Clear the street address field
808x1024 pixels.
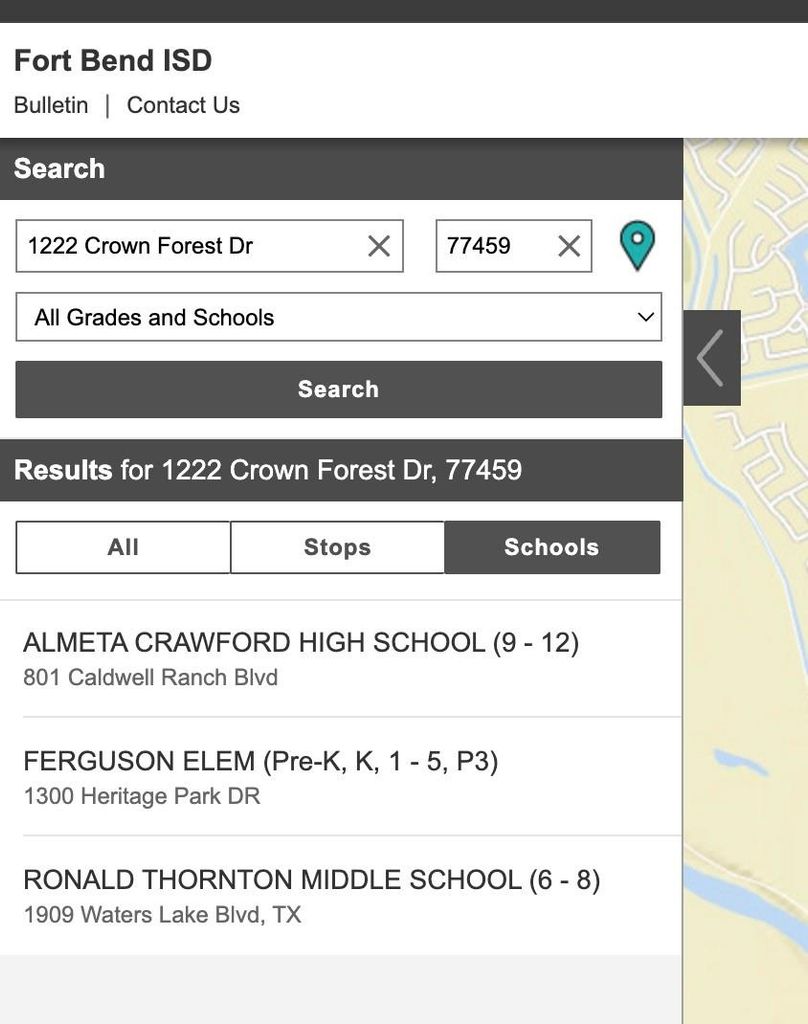(x=379, y=246)
